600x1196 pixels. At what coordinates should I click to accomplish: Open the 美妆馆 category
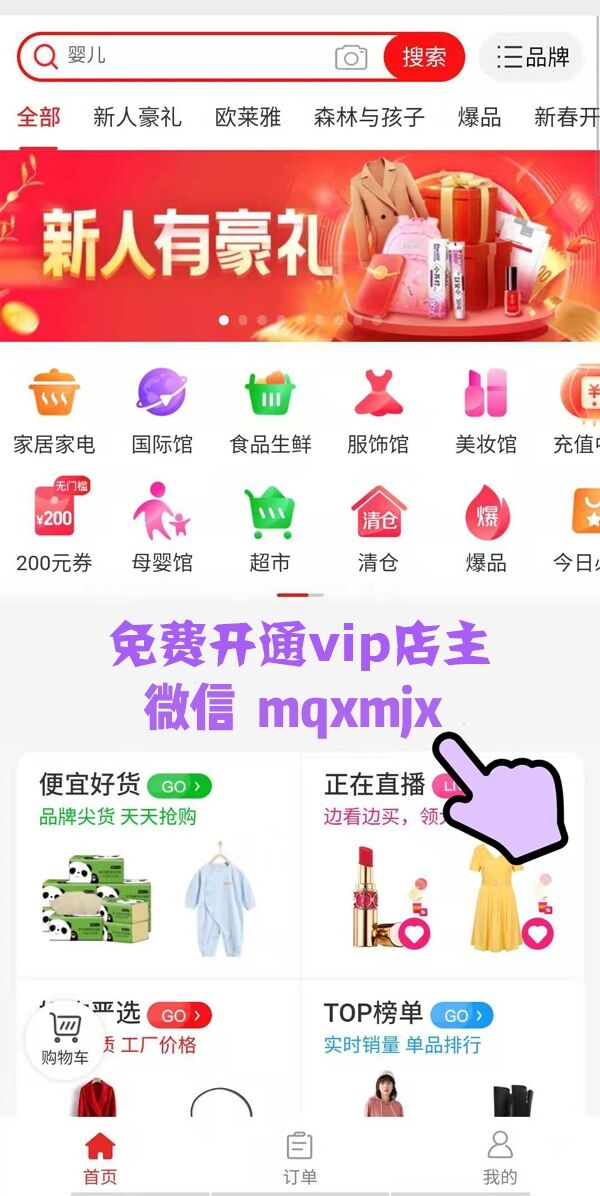point(486,410)
